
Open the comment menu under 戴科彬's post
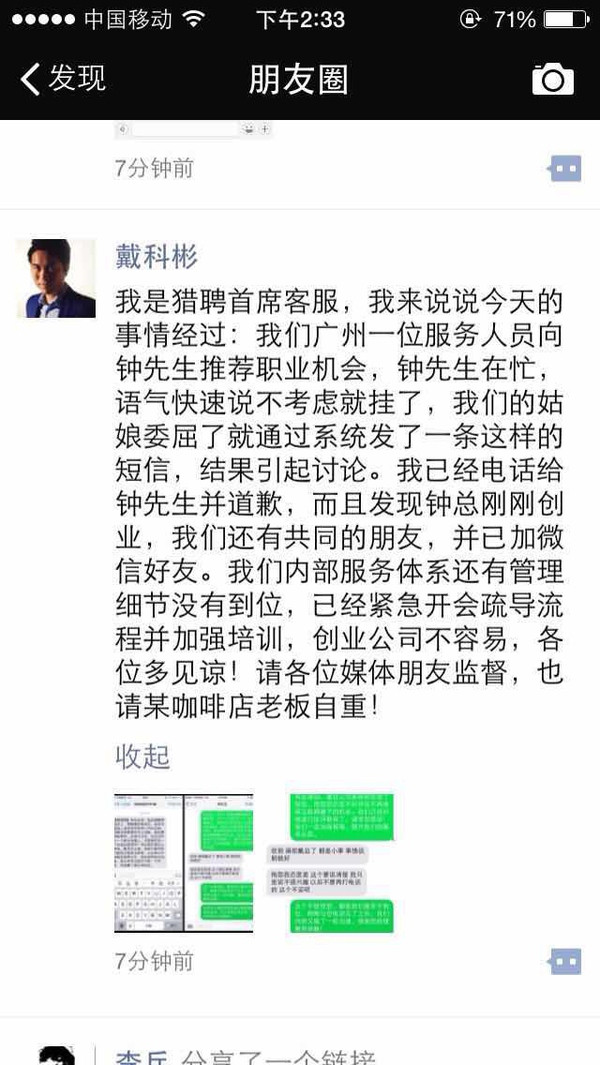click(x=564, y=962)
